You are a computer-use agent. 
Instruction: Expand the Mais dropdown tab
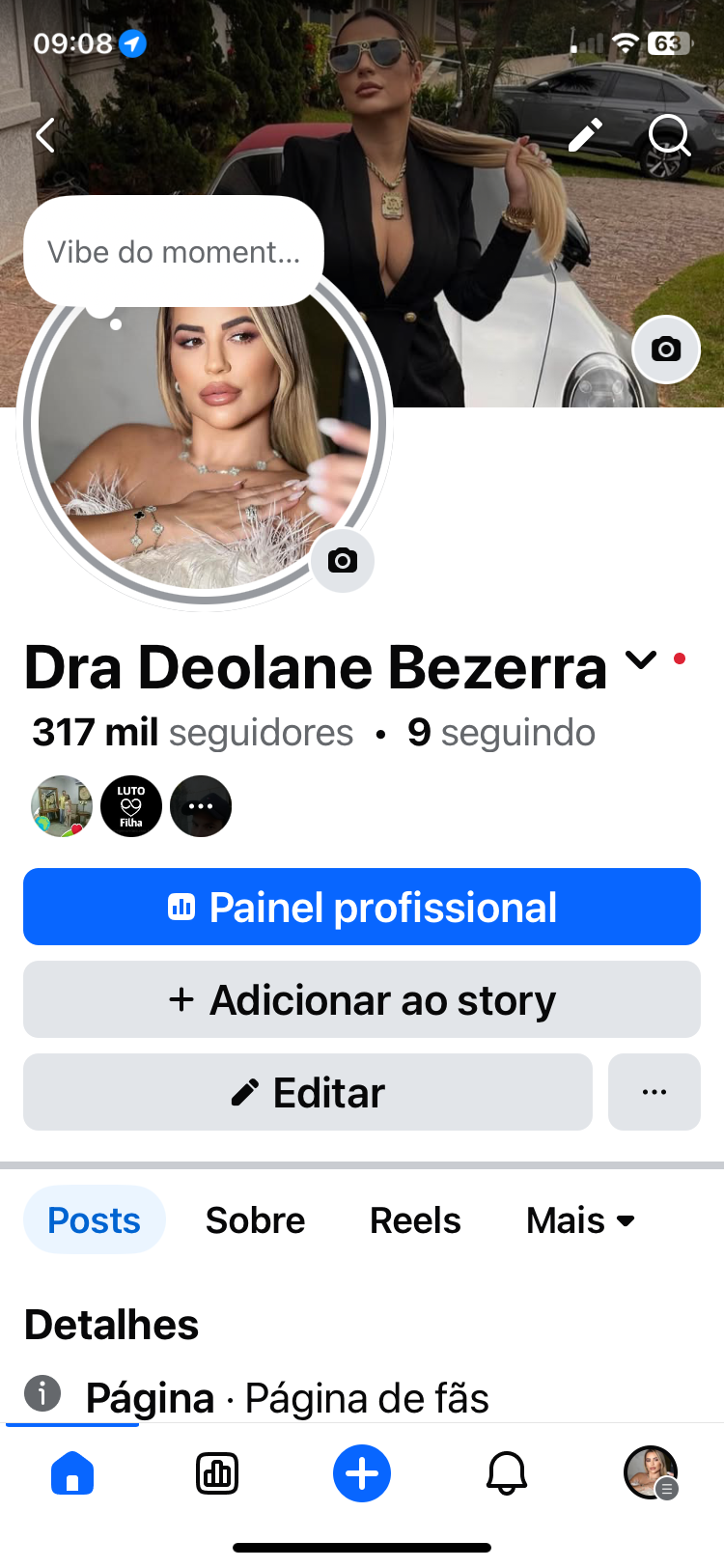pyautogui.click(x=580, y=1220)
